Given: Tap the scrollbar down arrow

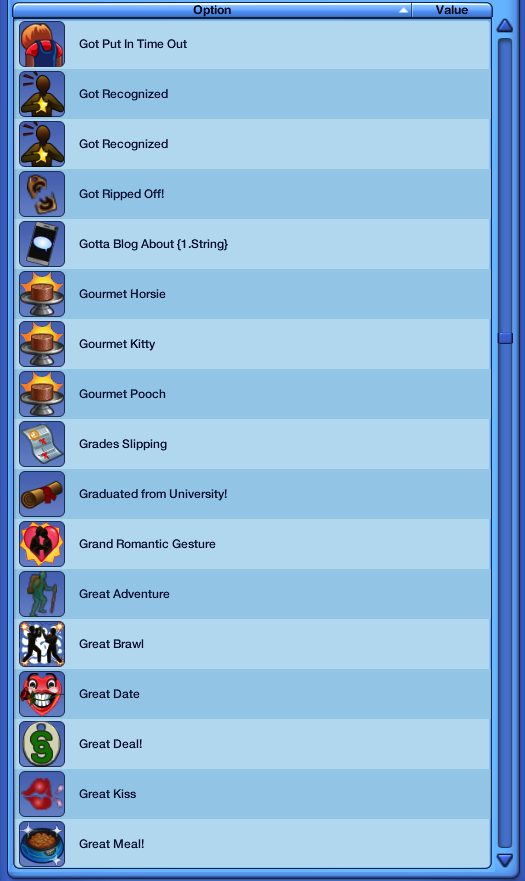Looking at the screenshot, I should pyautogui.click(x=505, y=860).
